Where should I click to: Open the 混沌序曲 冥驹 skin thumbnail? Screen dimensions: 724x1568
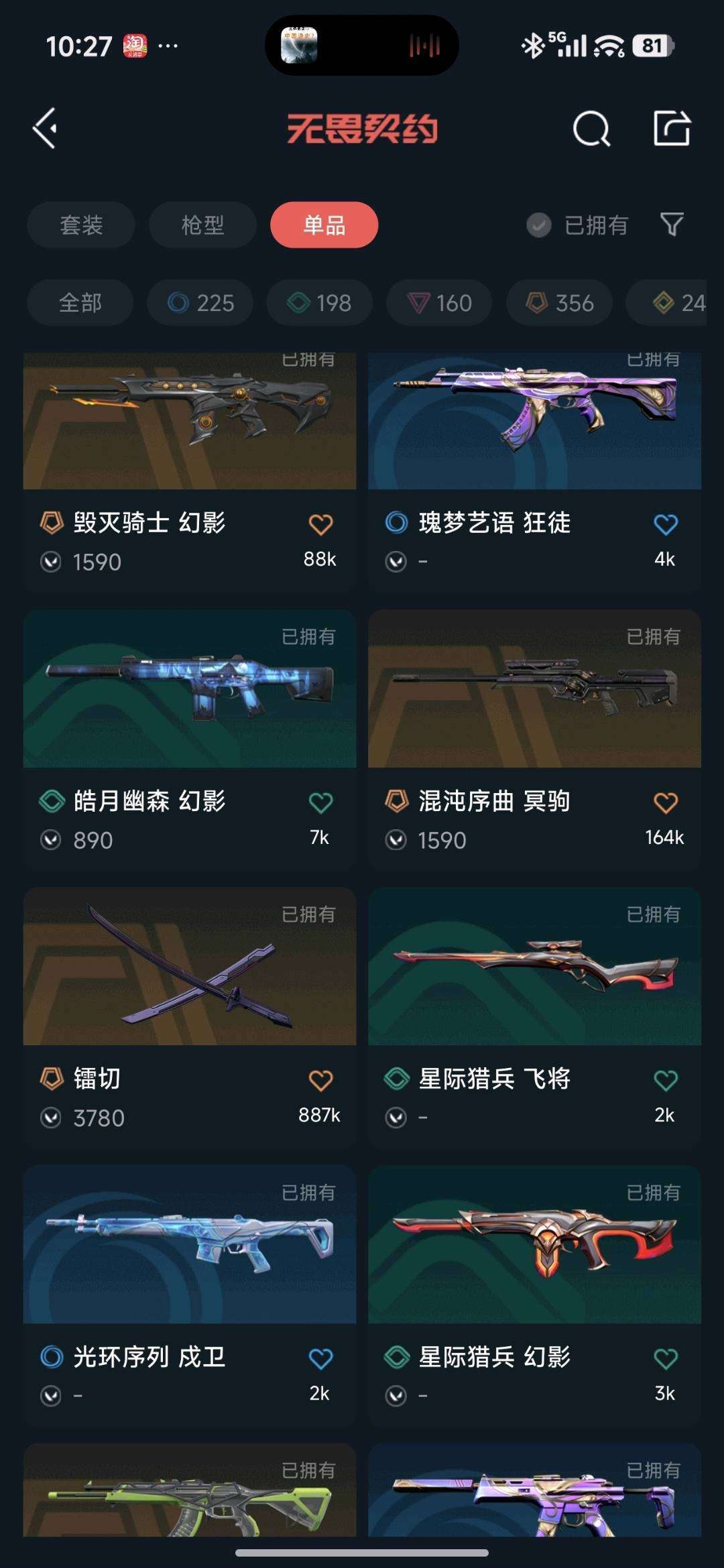click(x=534, y=695)
